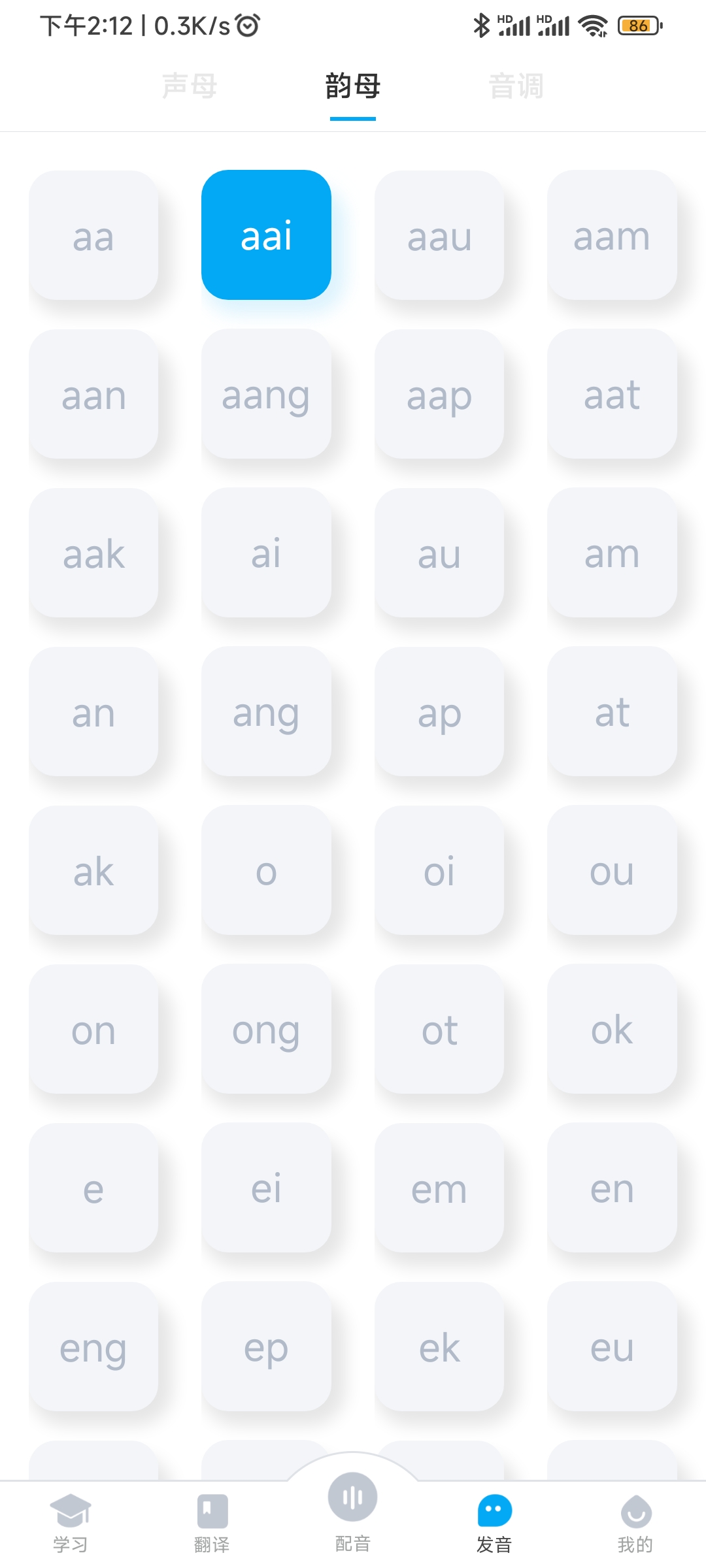Select the ei final button

click(x=266, y=1188)
